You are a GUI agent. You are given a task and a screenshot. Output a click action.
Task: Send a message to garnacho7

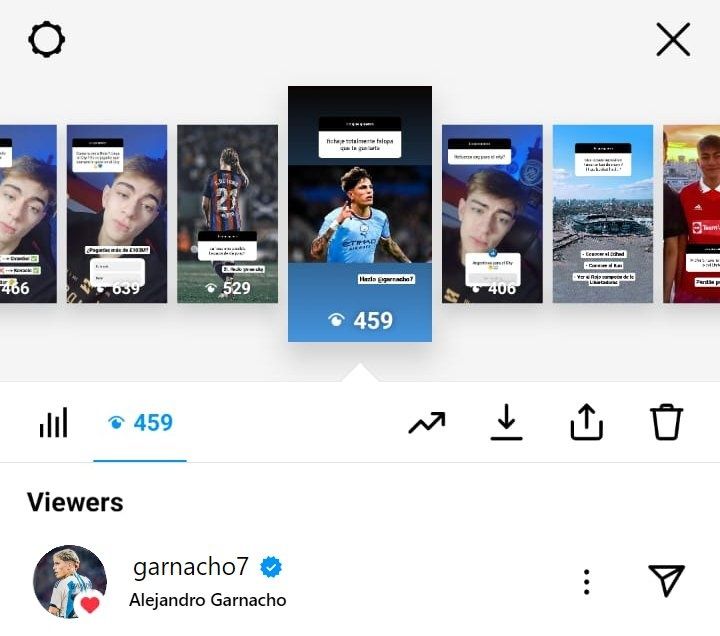coord(666,580)
